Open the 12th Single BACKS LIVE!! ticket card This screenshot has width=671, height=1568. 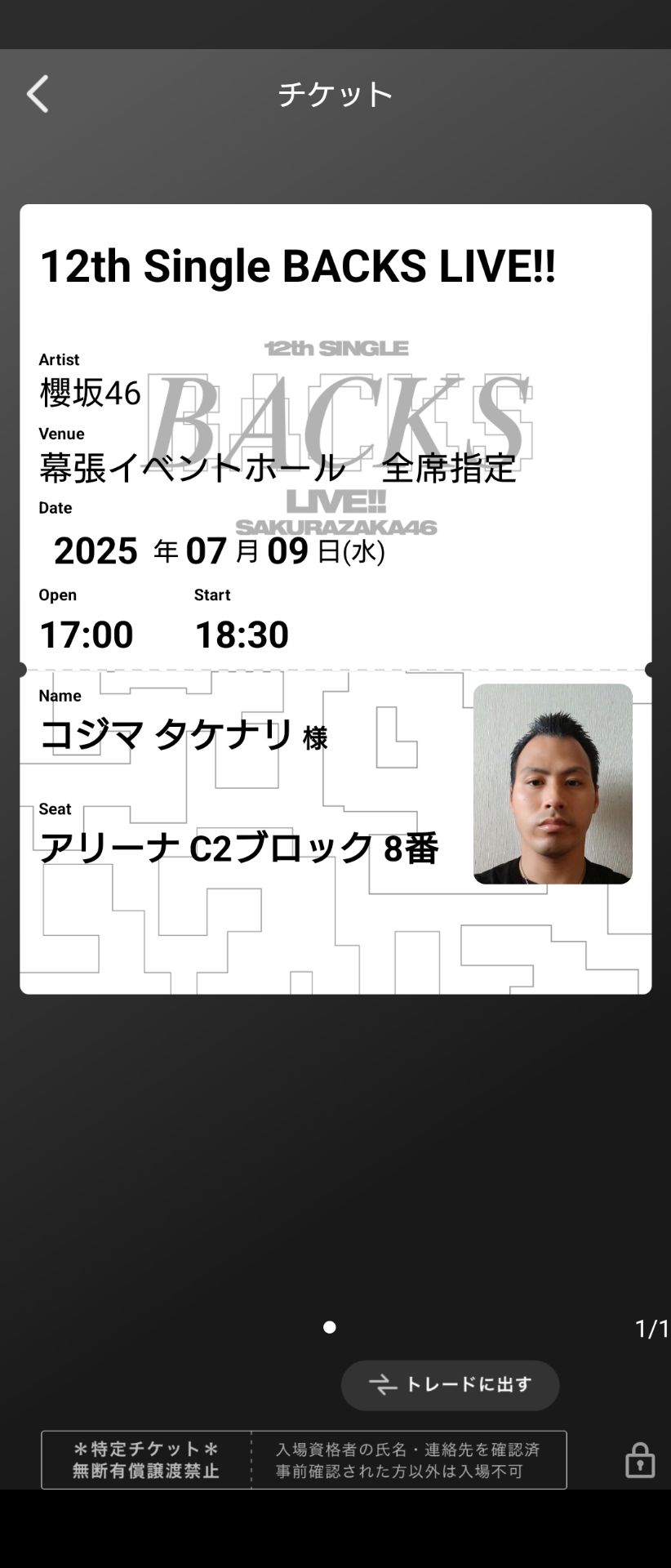pos(335,598)
